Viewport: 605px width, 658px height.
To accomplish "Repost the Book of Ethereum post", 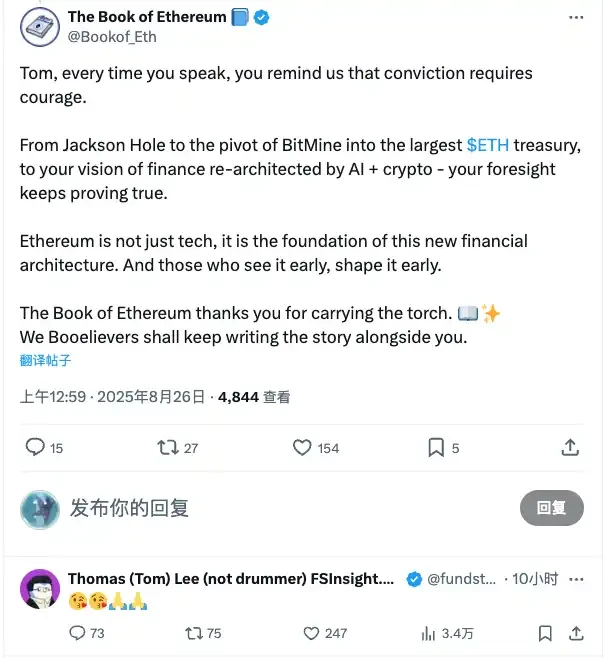I will pyautogui.click(x=169, y=447).
